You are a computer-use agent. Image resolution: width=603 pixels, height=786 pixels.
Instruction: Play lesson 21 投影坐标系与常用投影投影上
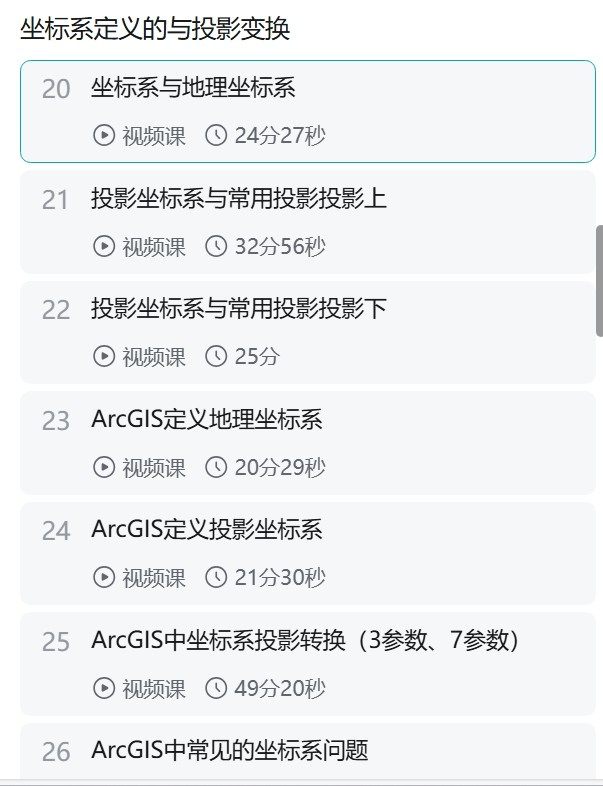[238, 199]
